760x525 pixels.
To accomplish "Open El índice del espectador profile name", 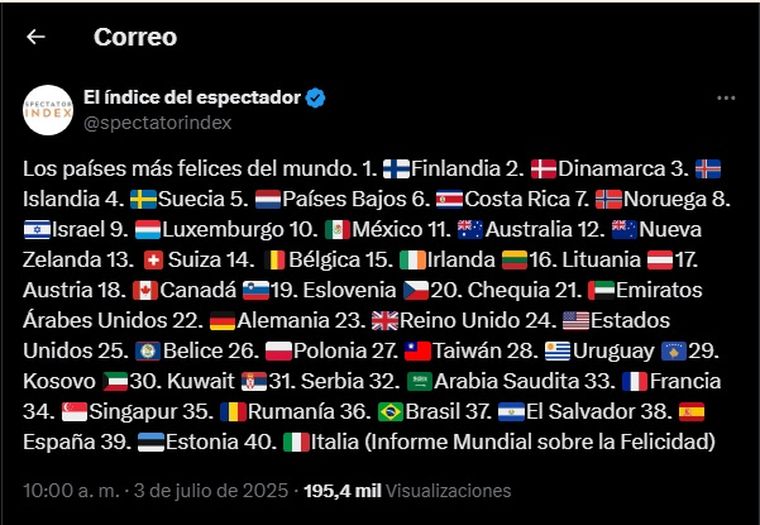I will 192,97.
